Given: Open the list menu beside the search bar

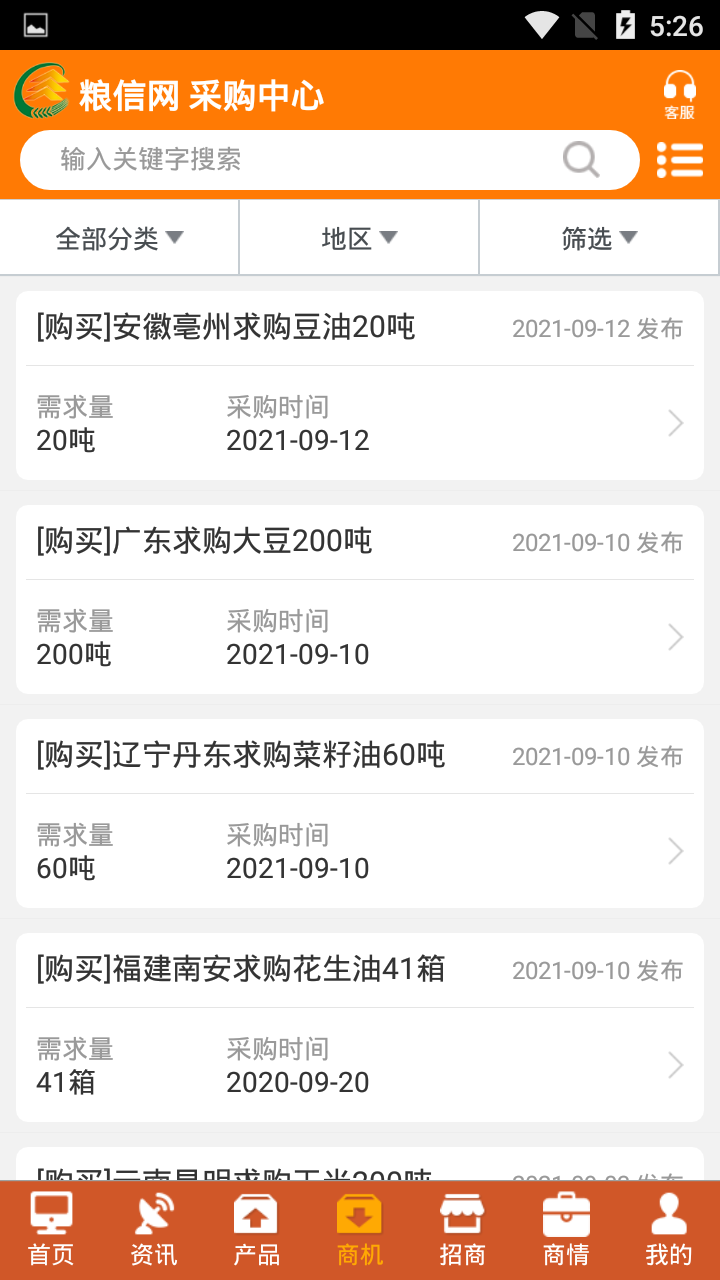Looking at the screenshot, I should 680,159.
